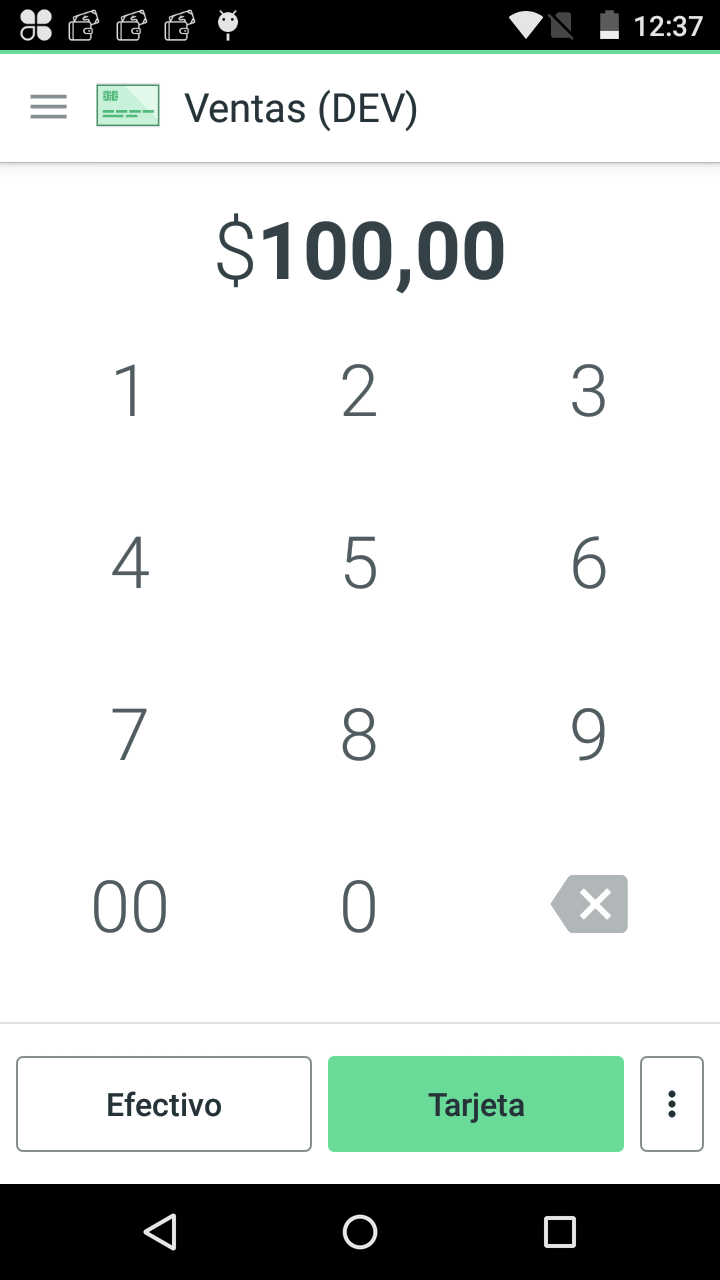Enter digit 1 on the keypad
720x1280 pixels.
pos(130,390)
